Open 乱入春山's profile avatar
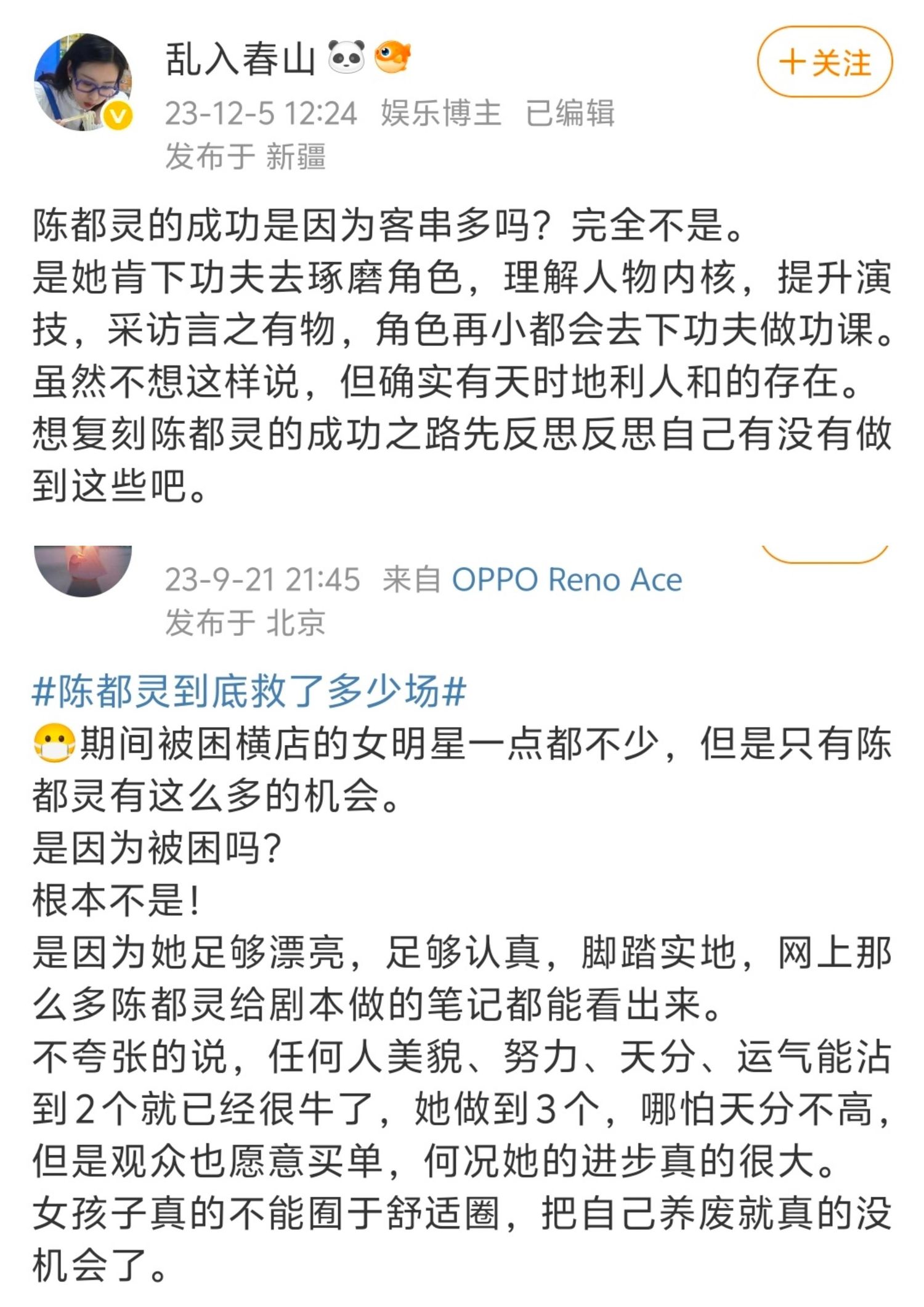924x1307 pixels. click(x=83, y=82)
